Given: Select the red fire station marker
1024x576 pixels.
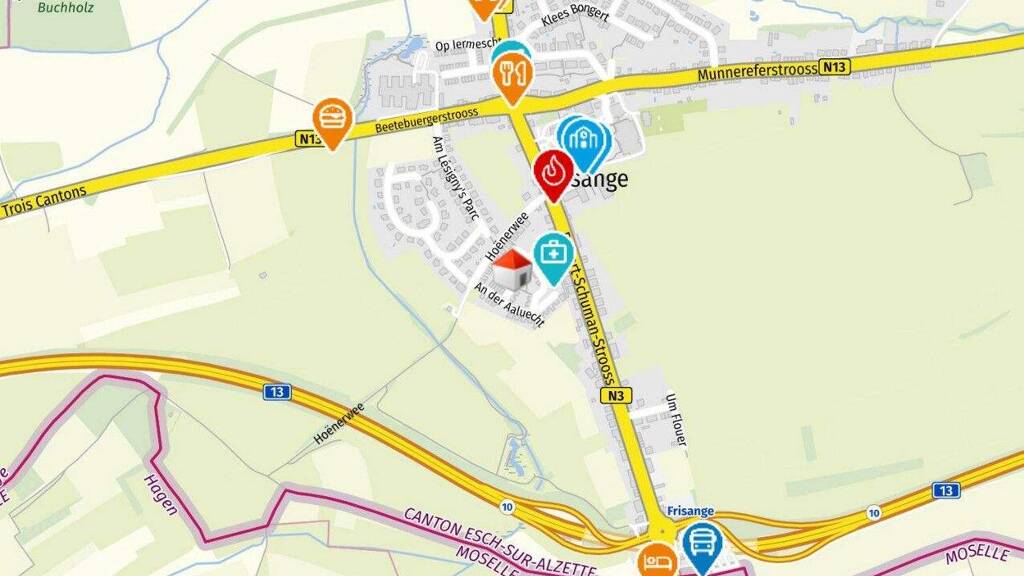Looking at the screenshot, I should tap(554, 174).
